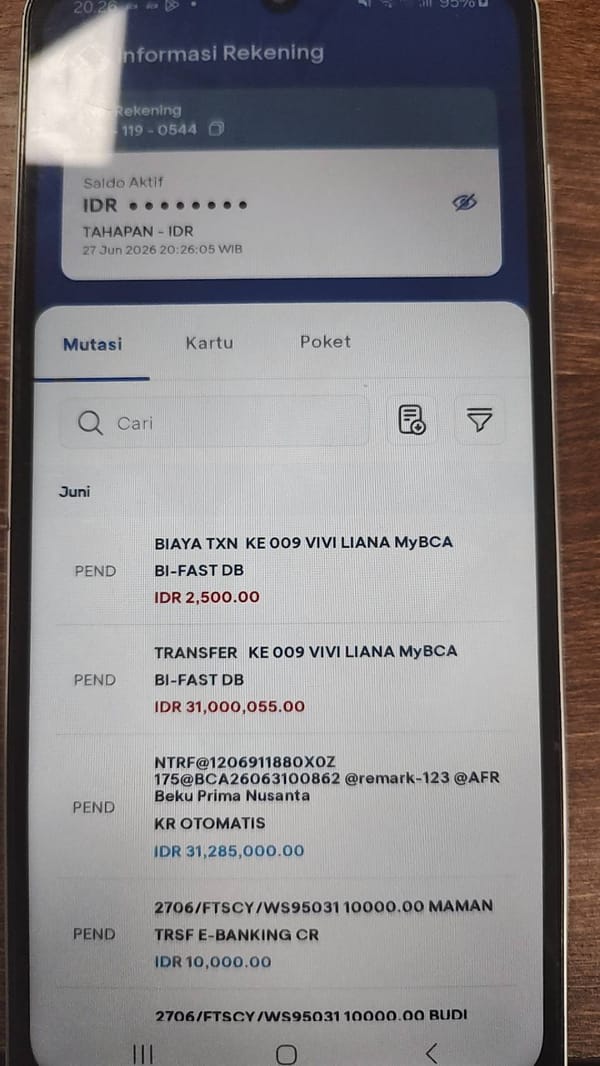Copy the account number
Image resolution: width=600 pixels, height=1066 pixels.
pos(216,128)
